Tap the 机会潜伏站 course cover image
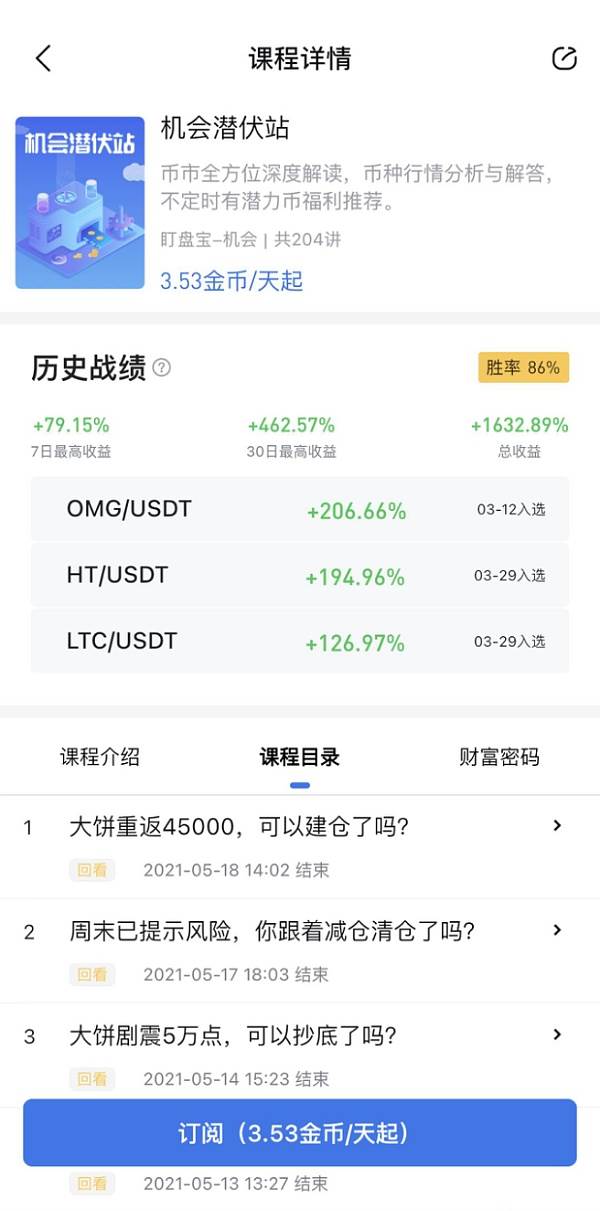 pos(80,203)
